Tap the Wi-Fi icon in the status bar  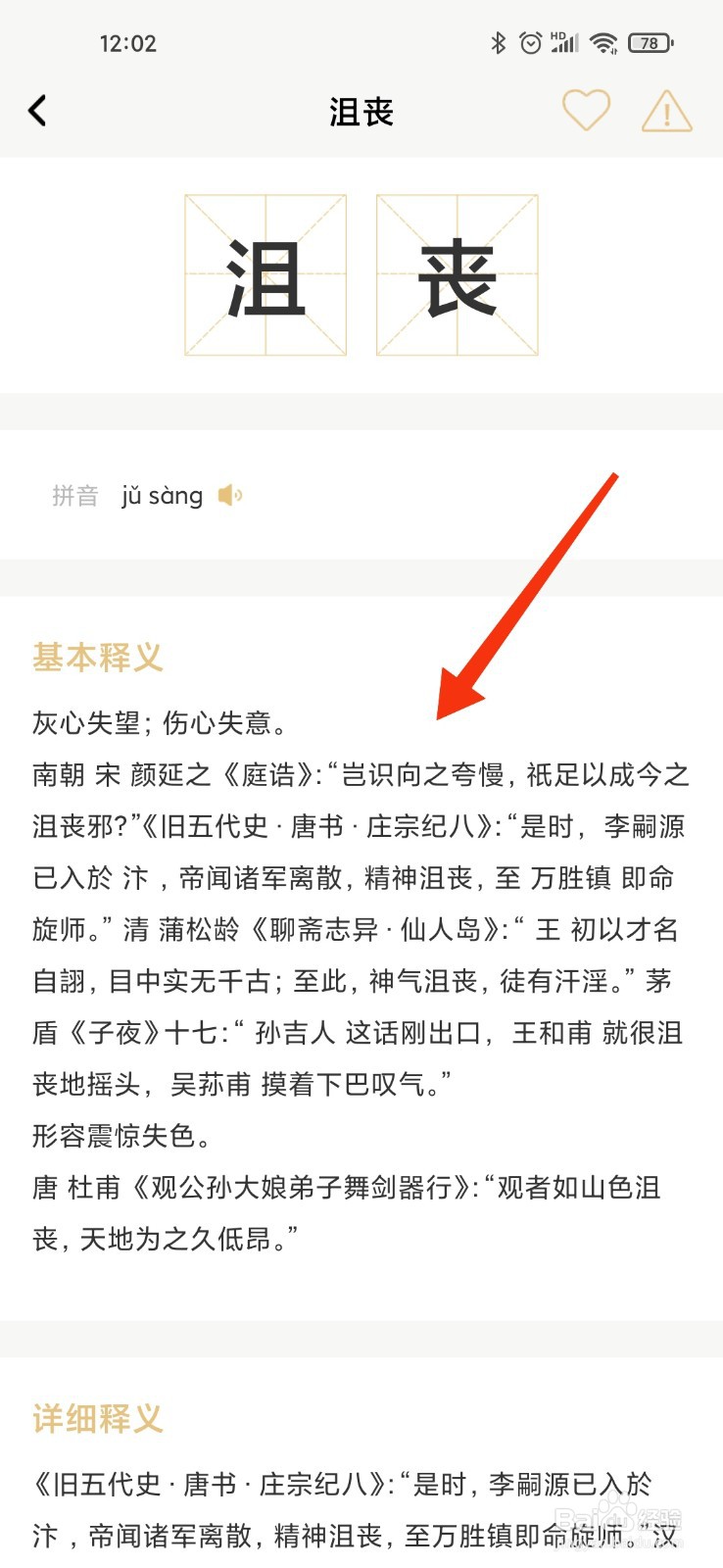pyautogui.click(x=603, y=42)
